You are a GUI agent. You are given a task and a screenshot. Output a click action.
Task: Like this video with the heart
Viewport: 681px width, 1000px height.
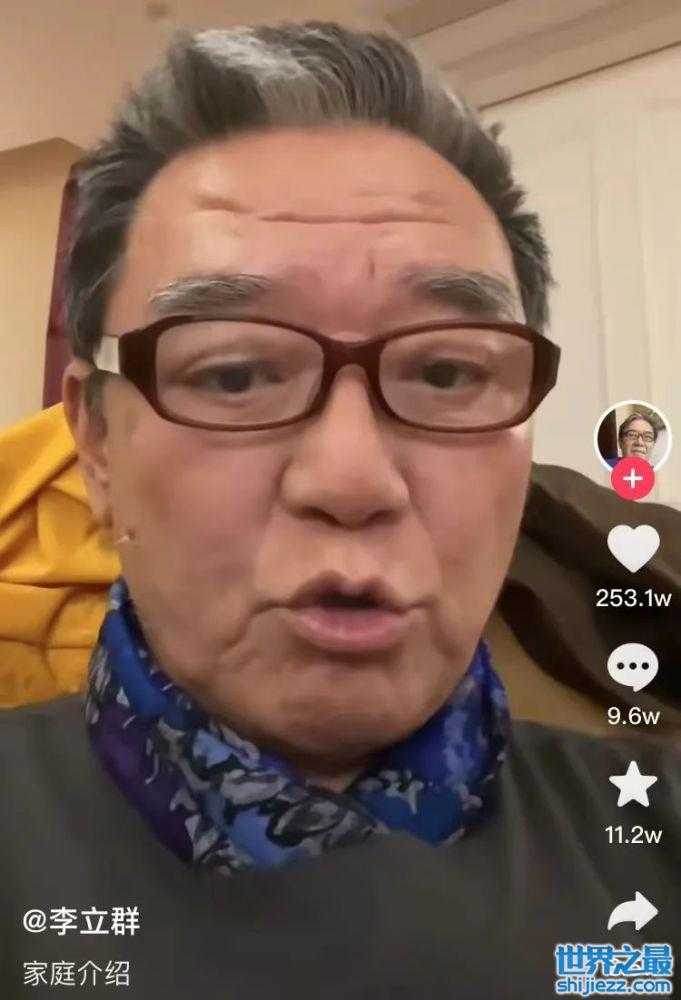(x=633, y=549)
